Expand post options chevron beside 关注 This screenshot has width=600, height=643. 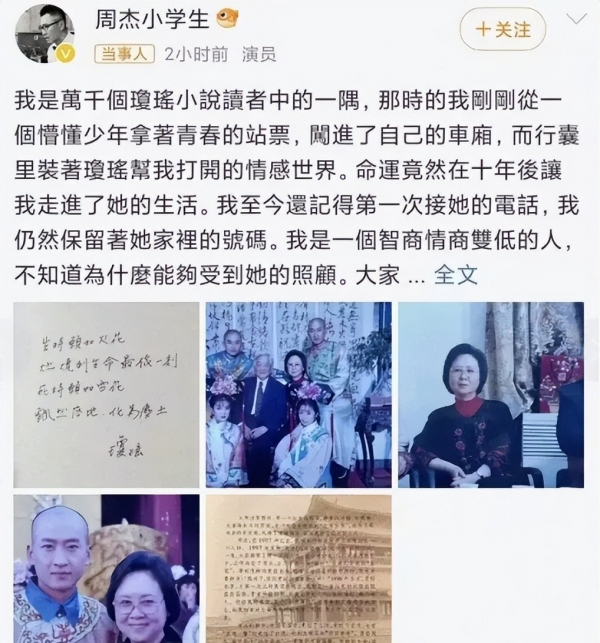575,22
